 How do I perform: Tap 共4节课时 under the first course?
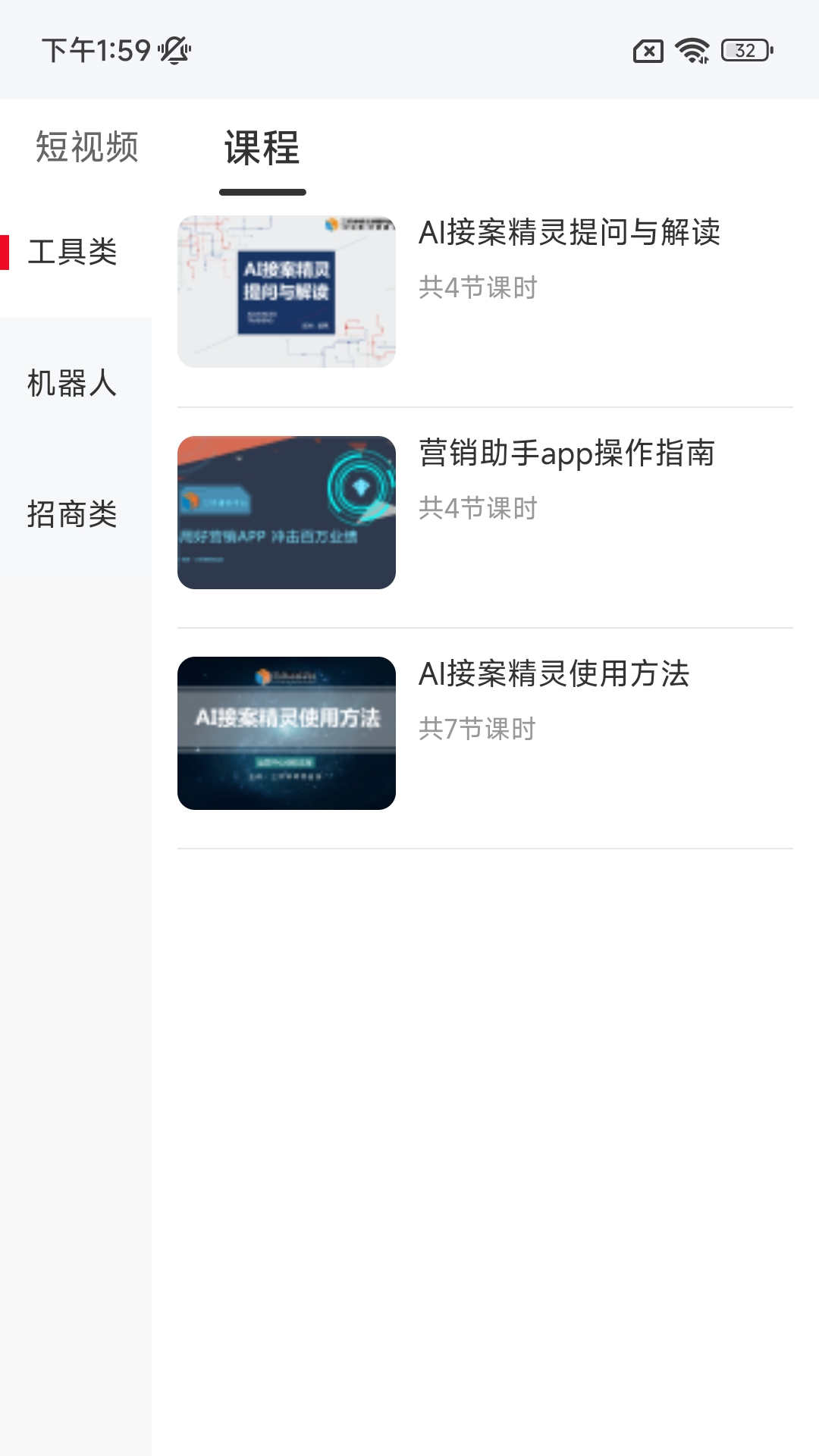478,288
